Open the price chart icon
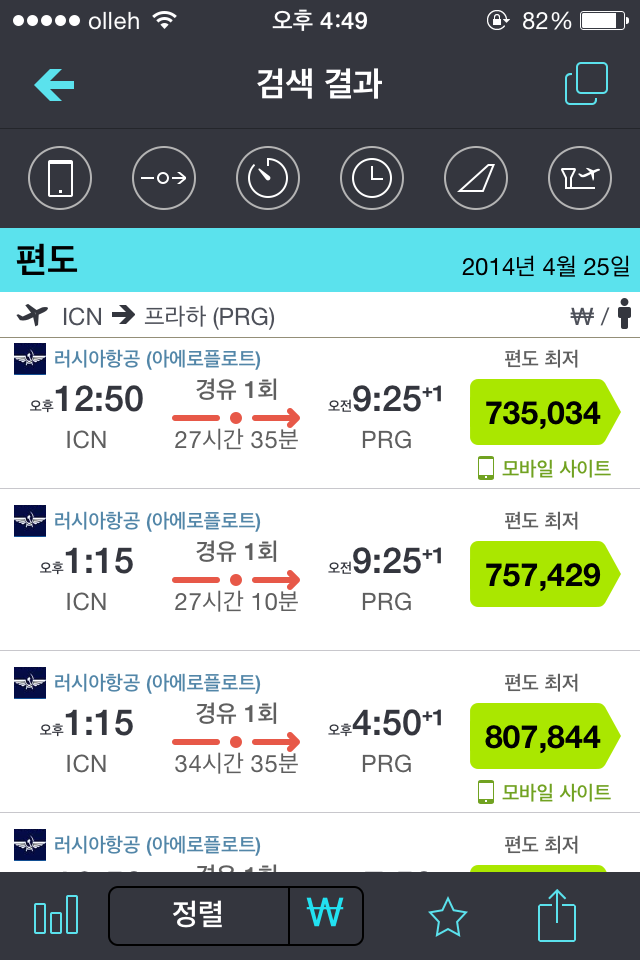The image size is (640, 960). 56,915
